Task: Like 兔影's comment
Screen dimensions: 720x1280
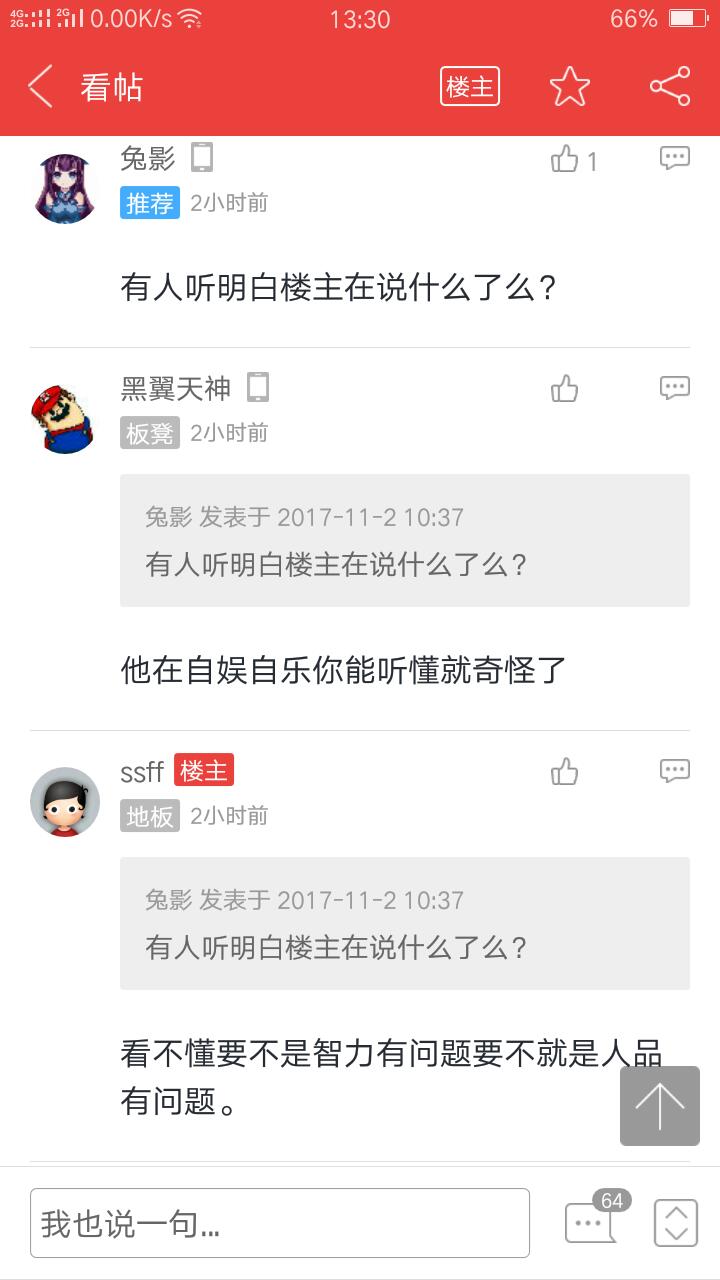Action: 565,159
